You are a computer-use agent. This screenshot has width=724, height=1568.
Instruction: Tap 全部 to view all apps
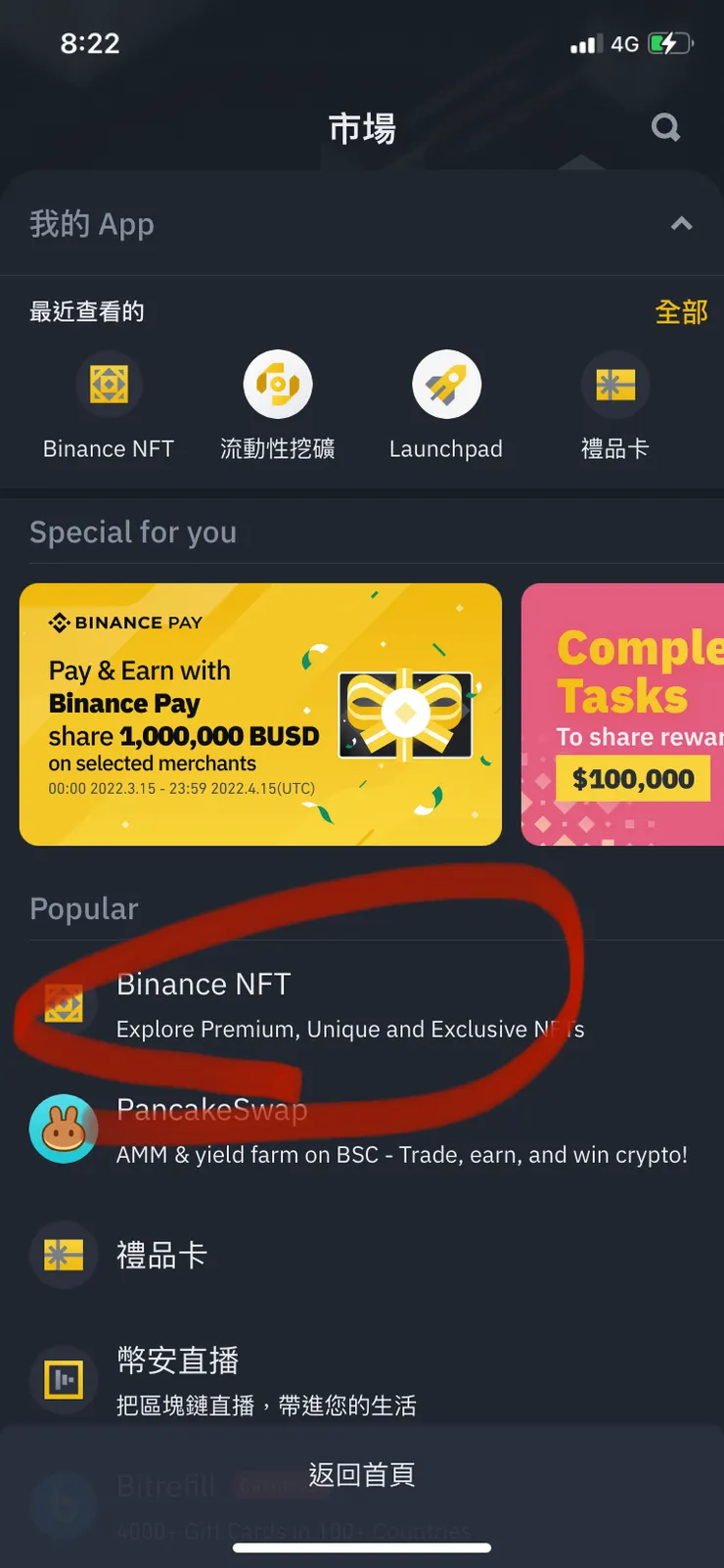[x=681, y=312]
